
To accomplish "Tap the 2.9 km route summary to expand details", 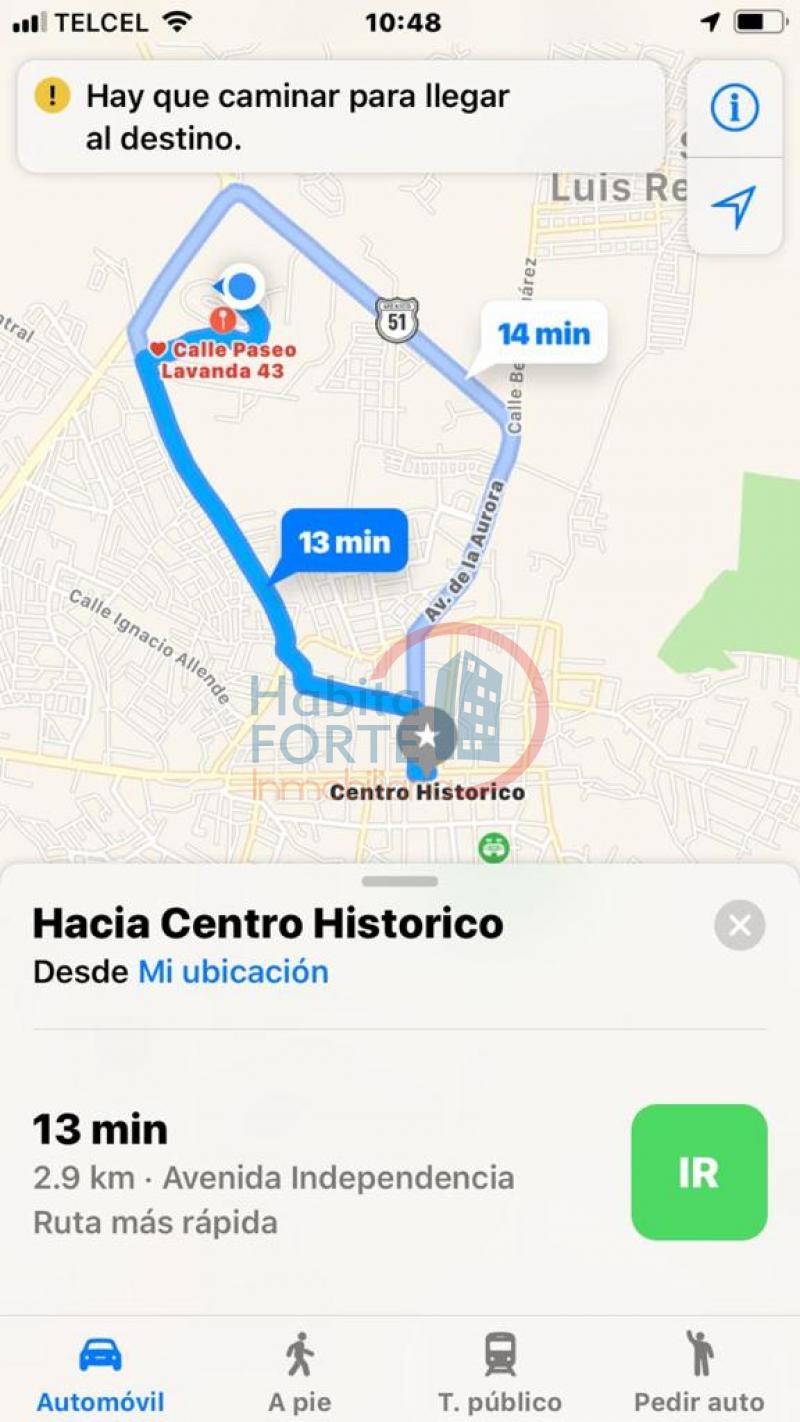I will pos(273,1178).
